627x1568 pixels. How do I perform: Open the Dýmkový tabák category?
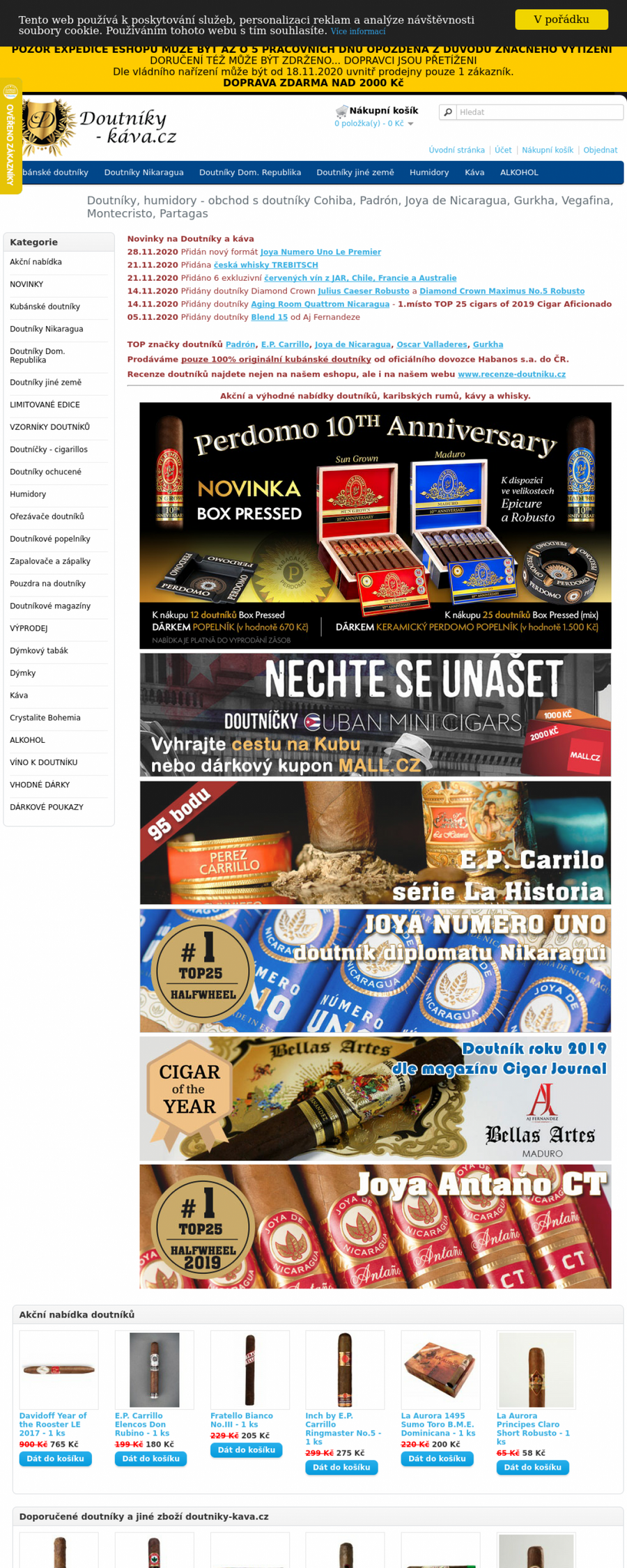(39, 651)
